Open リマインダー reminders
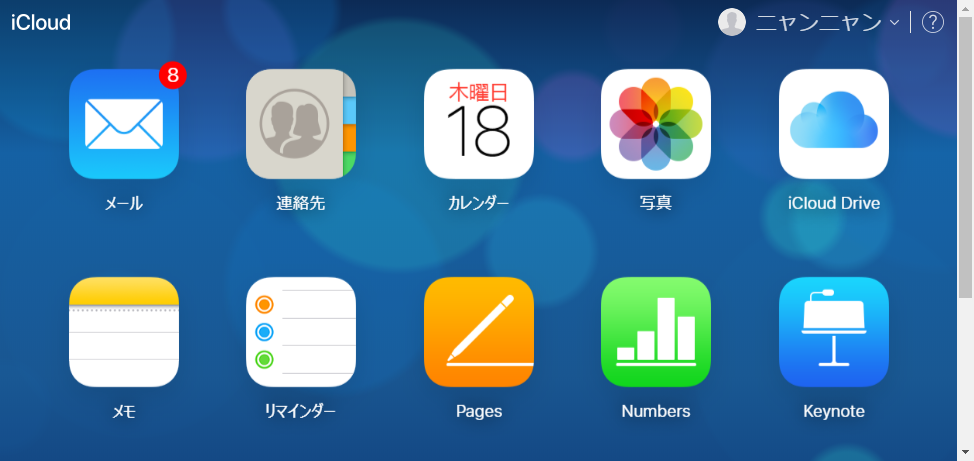Image resolution: width=974 pixels, height=461 pixels. pos(301,332)
